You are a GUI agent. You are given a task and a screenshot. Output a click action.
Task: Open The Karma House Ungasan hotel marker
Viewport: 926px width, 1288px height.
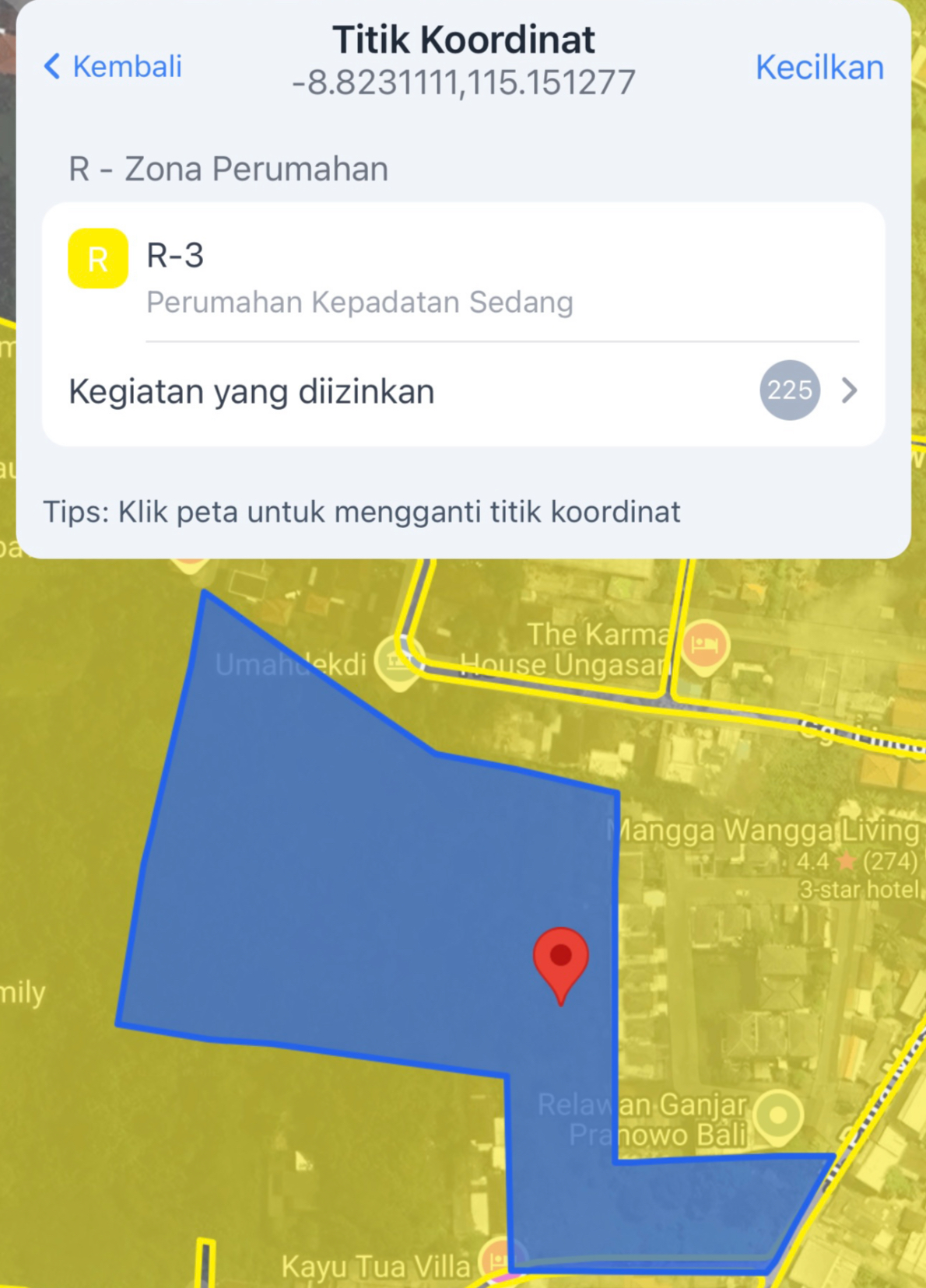pos(705,645)
